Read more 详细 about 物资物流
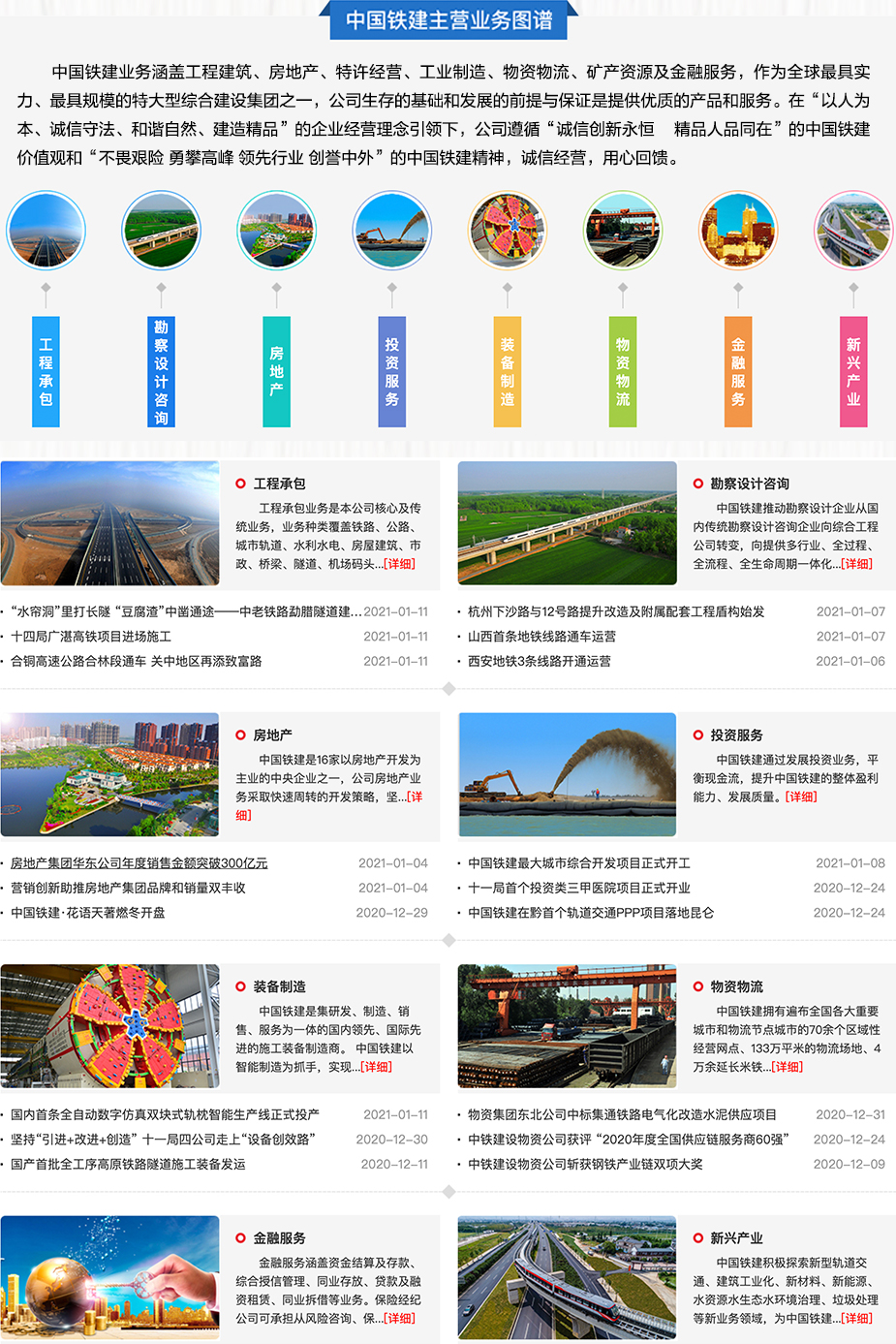The image size is (896, 1344). tap(787, 1067)
